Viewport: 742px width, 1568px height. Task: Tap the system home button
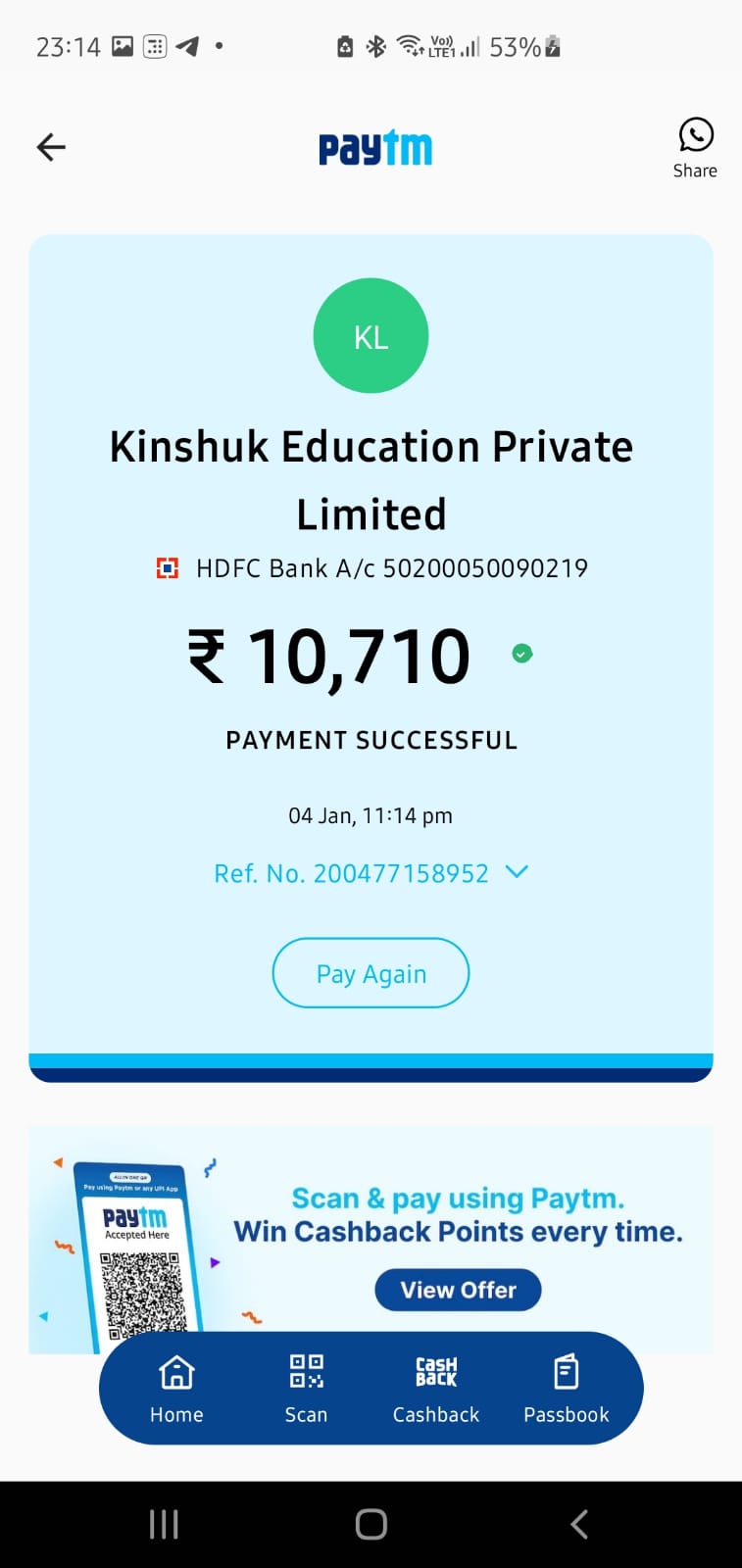tap(371, 1524)
